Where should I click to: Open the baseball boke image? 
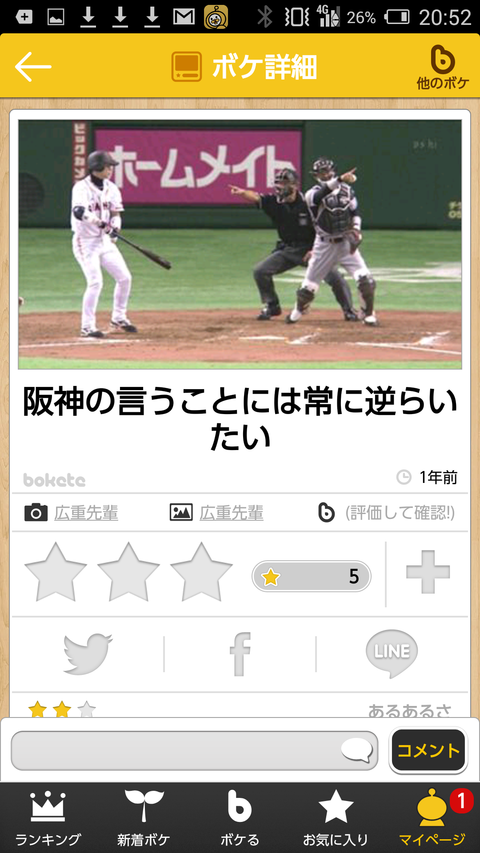pos(240,244)
